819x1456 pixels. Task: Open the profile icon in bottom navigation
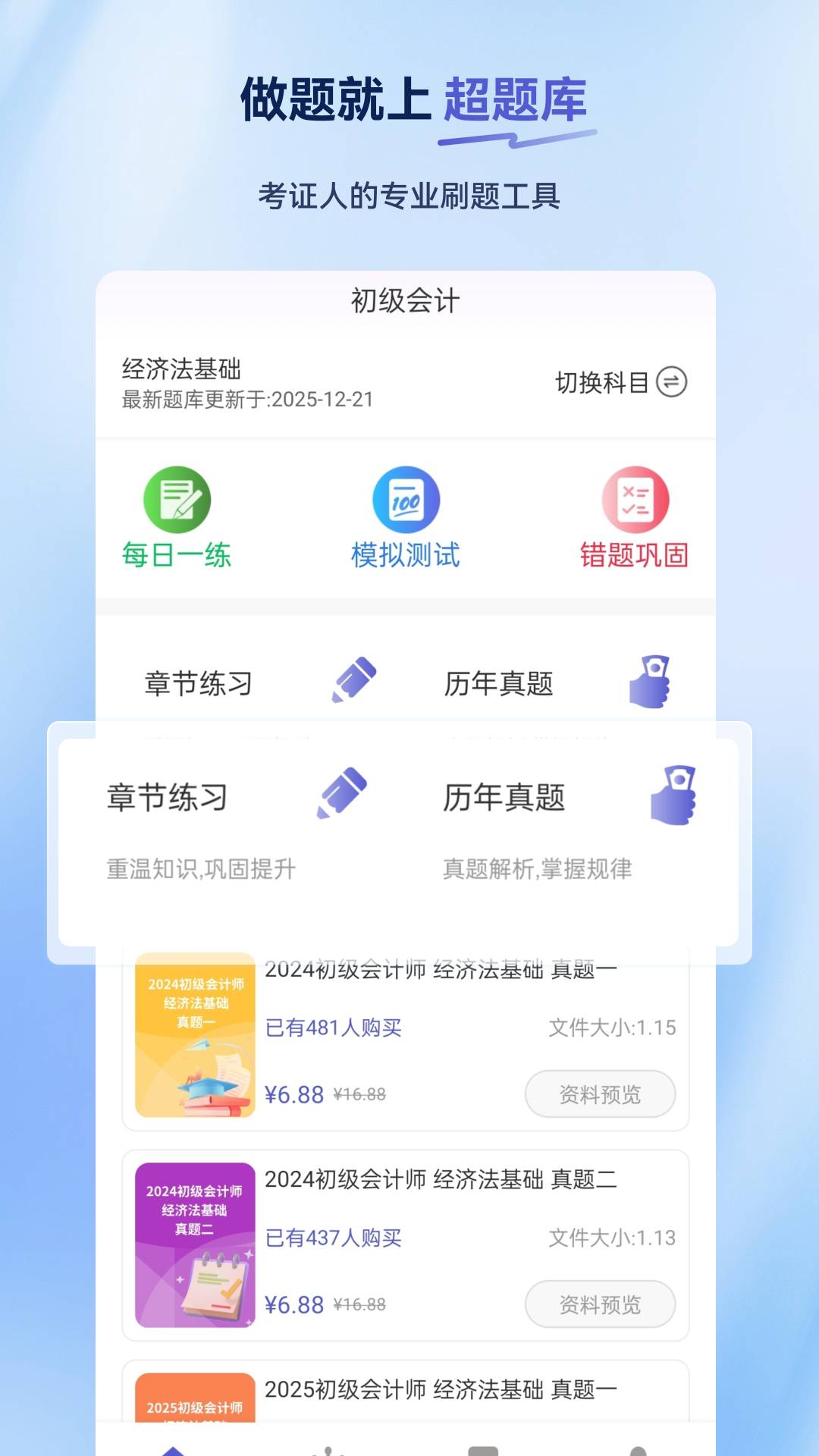pos(639,1443)
